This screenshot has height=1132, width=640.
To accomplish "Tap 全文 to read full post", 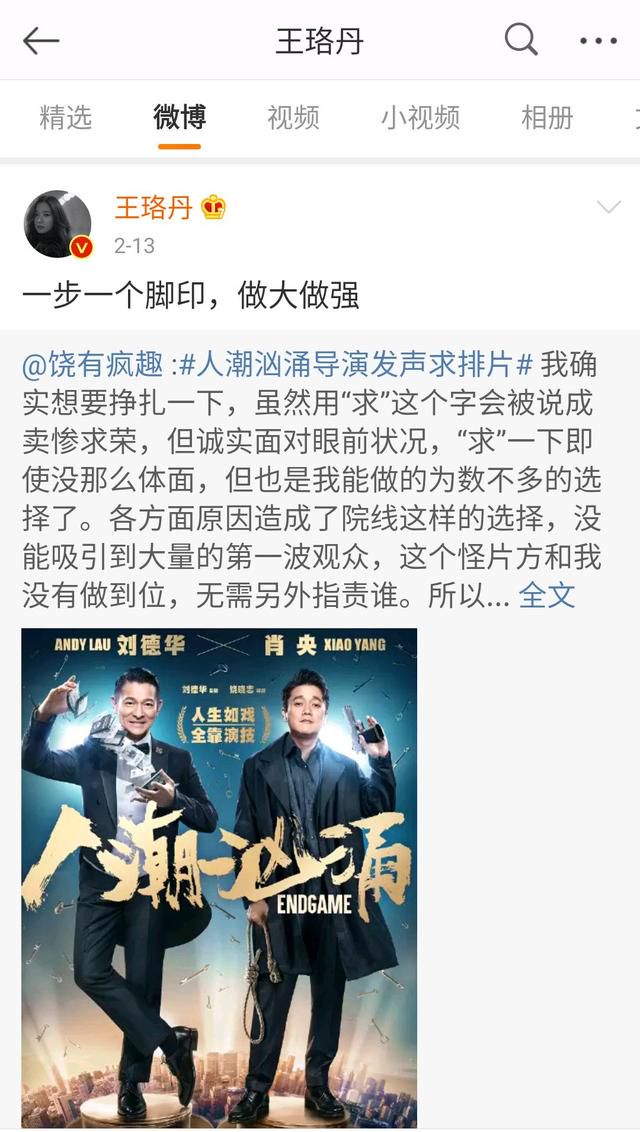I will (547, 596).
